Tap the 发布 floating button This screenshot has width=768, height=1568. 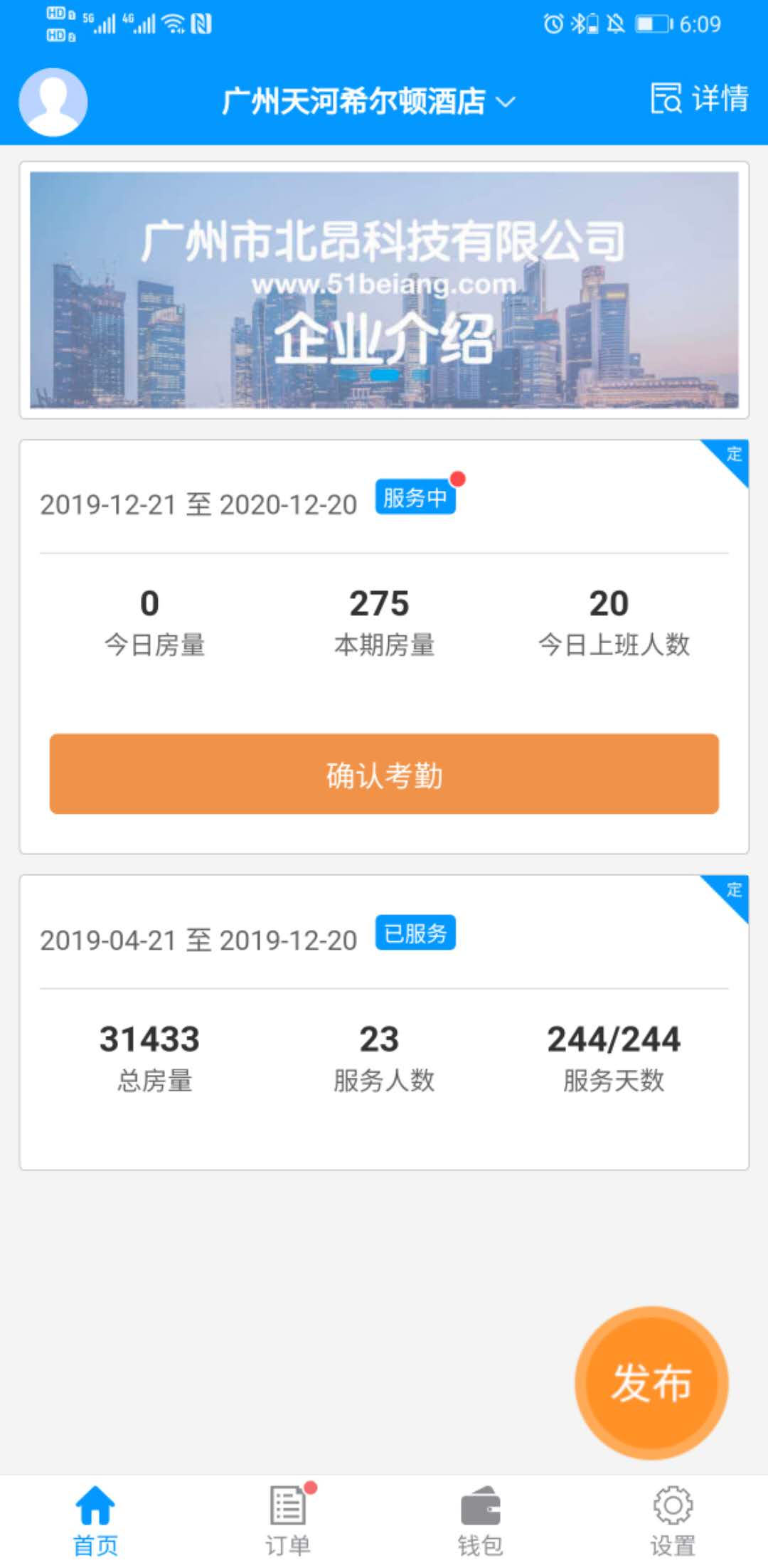coord(651,1383)
